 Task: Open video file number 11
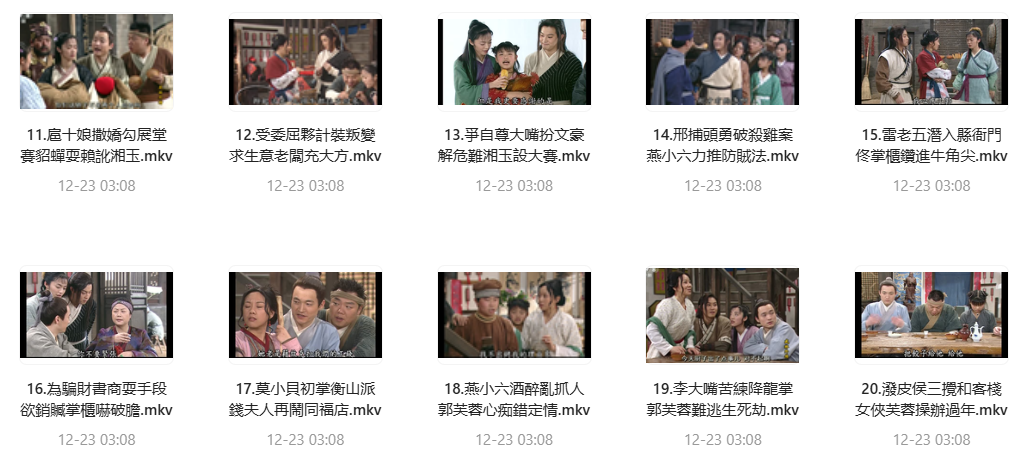96,62
